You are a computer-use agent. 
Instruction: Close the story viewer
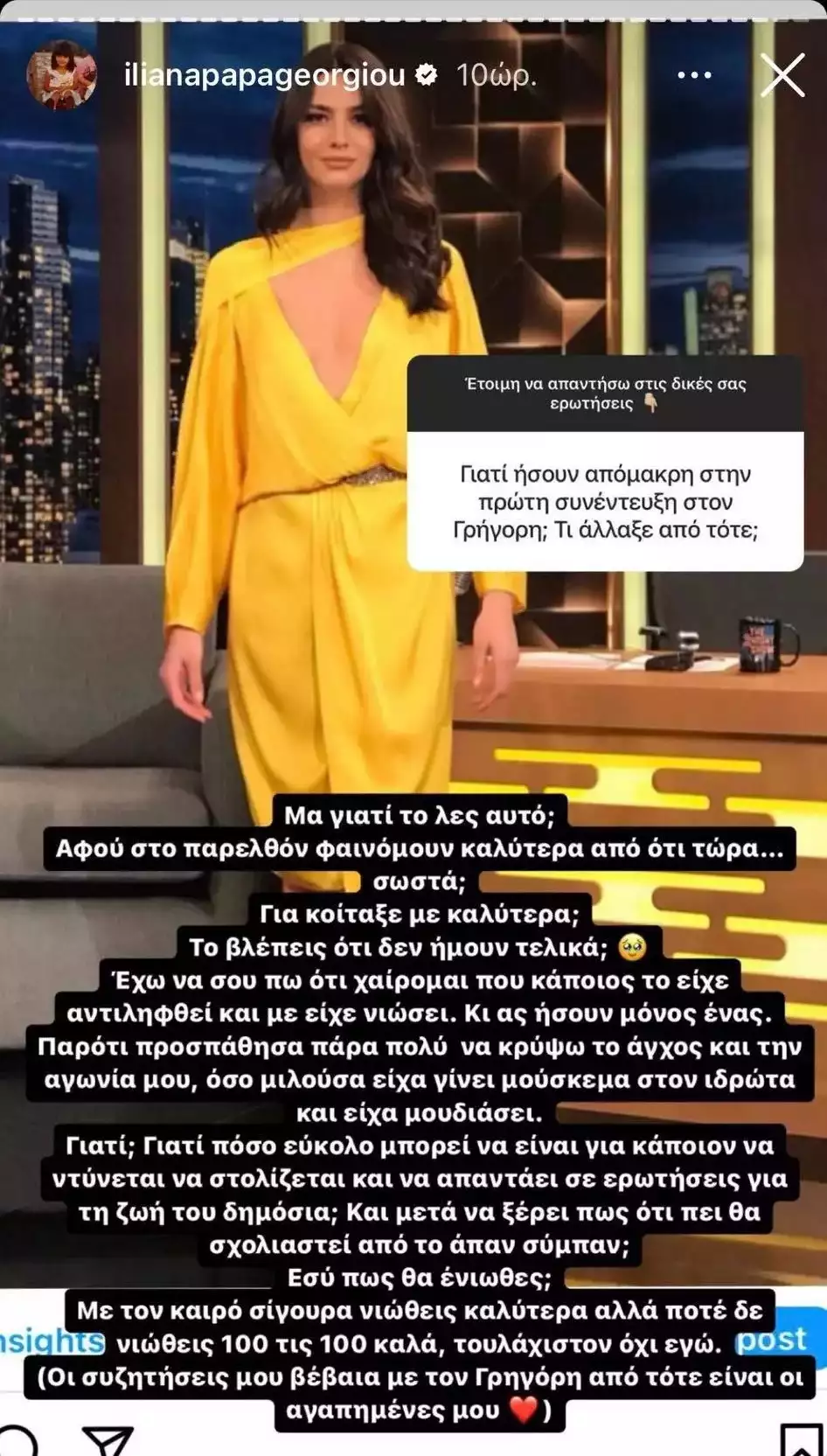pyautogui.click(x=782, y=76)
